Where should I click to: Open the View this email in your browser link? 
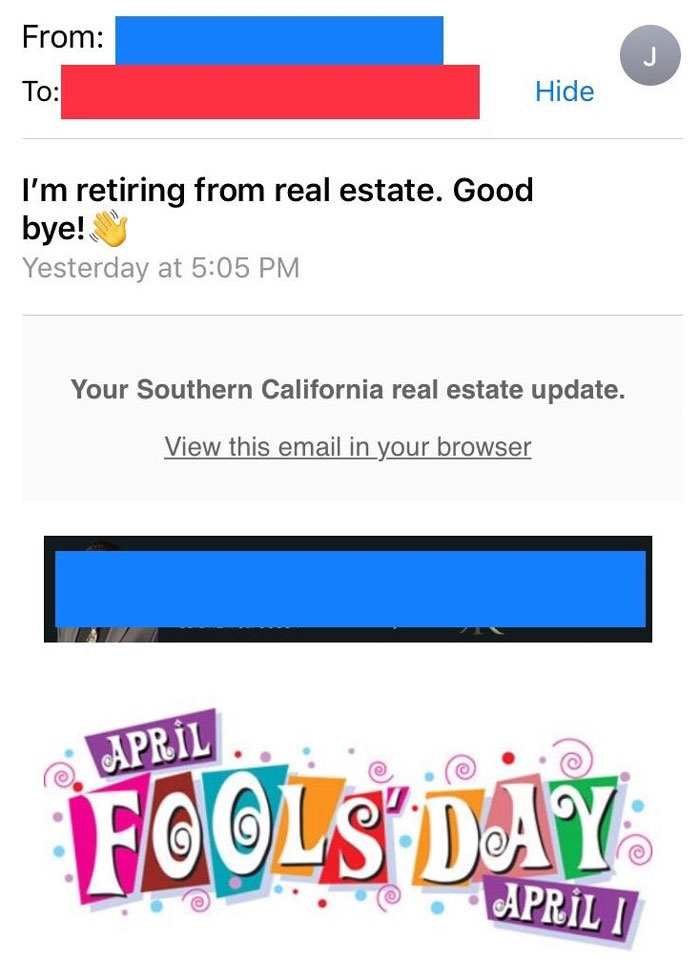pos(347,446)
